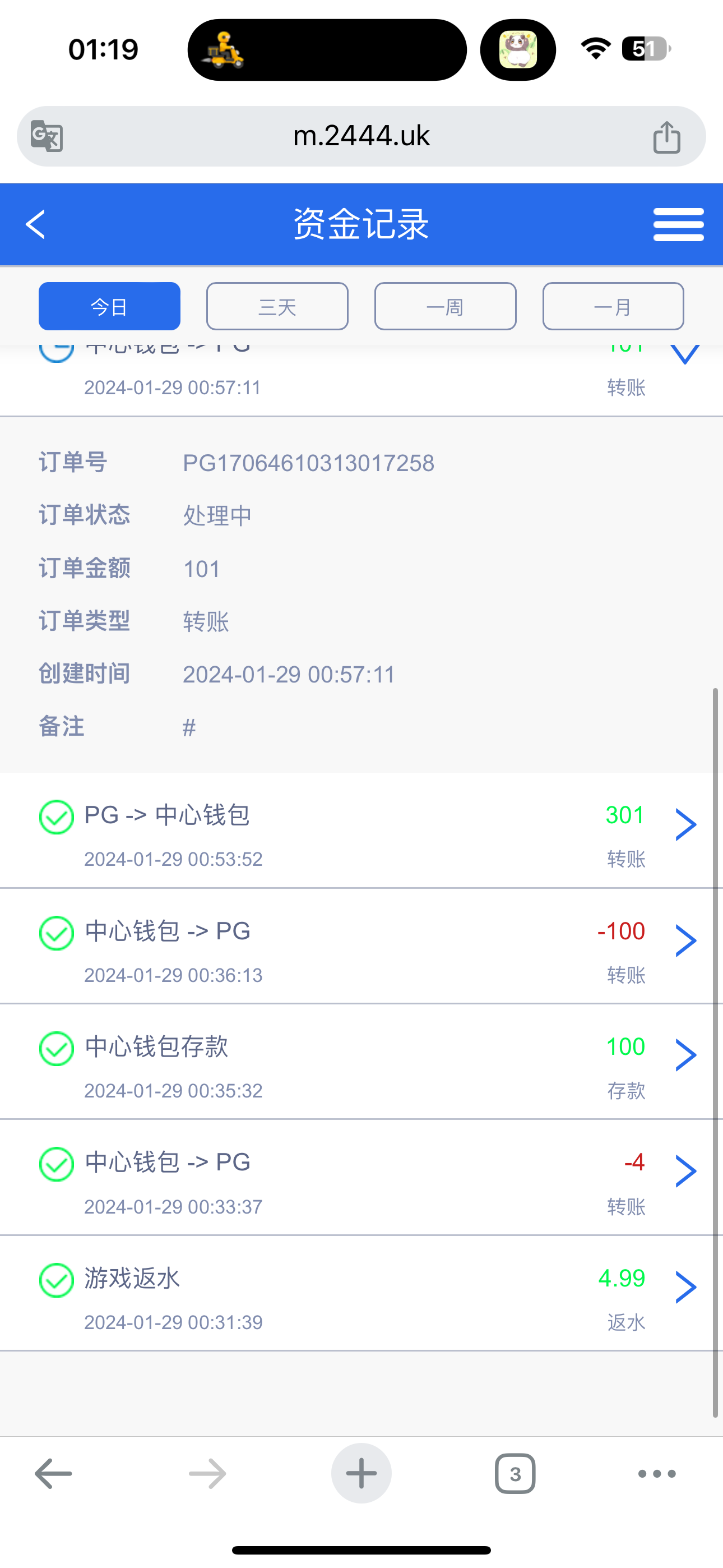
Task: Expand the -100 中心钱包 -> PG transfer
Action: click(x=685, y=940)
